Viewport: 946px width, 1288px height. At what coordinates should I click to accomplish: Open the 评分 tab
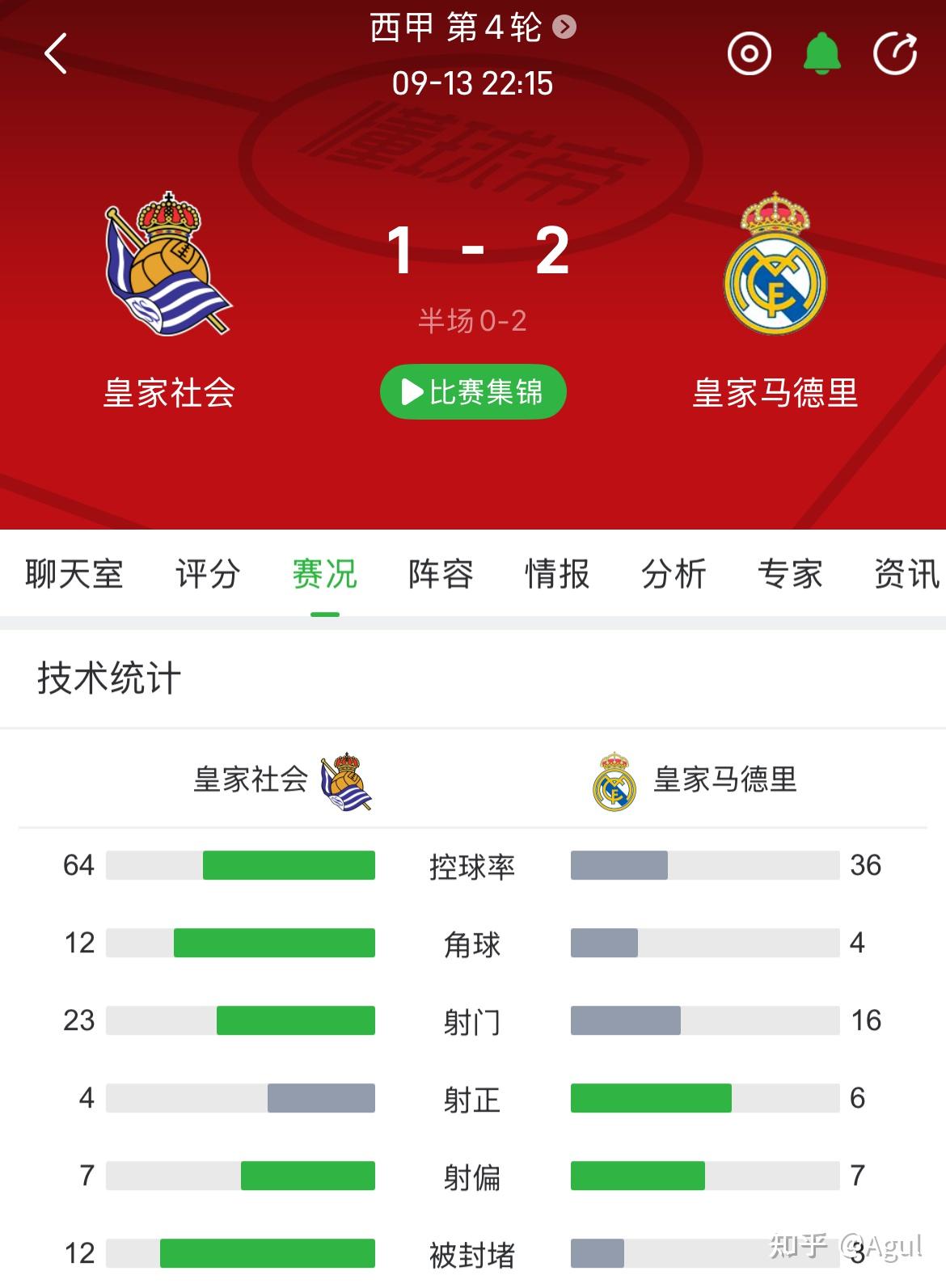click(x=207, y=574)
